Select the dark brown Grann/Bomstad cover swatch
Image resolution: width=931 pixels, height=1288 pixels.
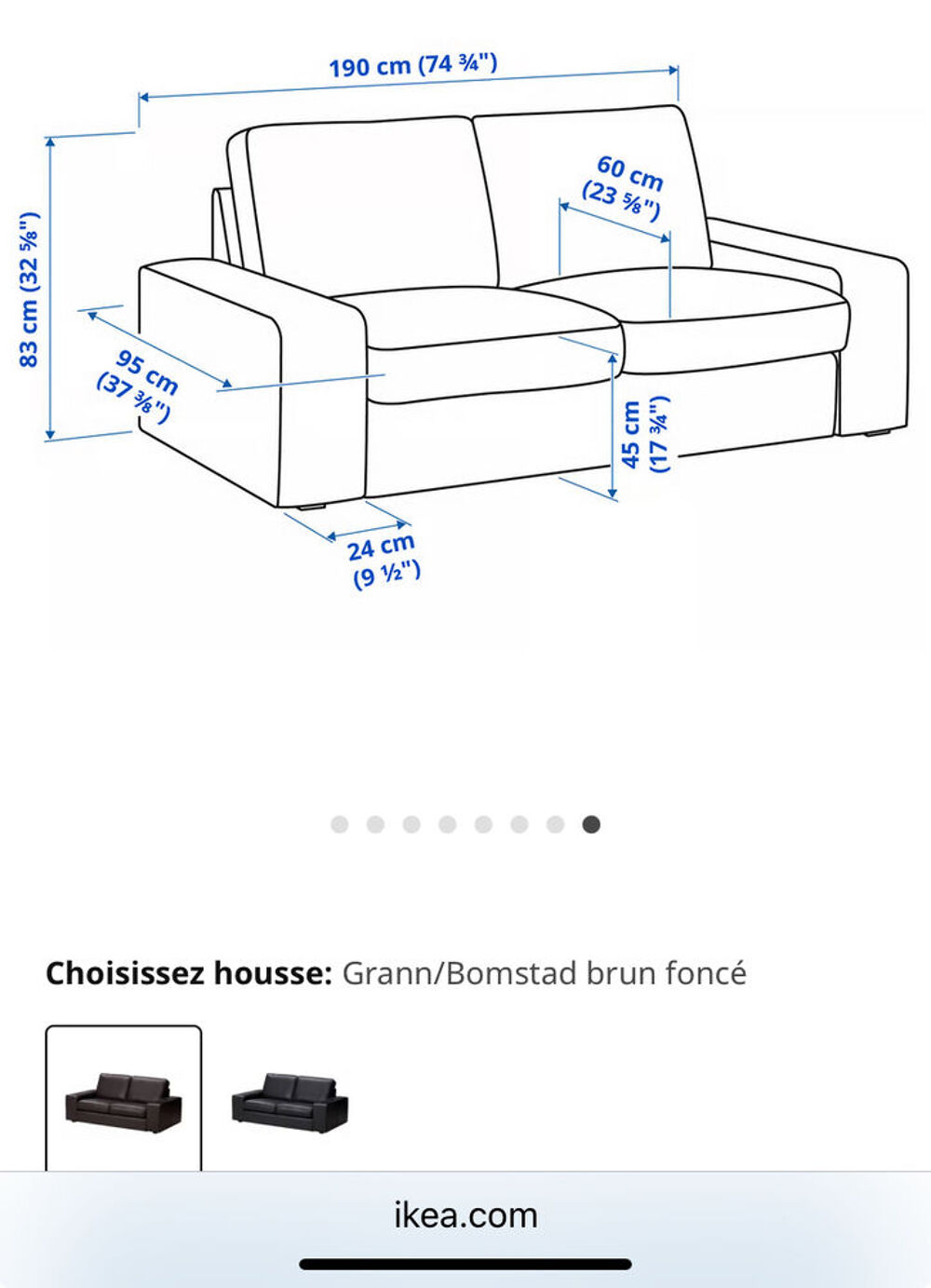click(124, 1101)
